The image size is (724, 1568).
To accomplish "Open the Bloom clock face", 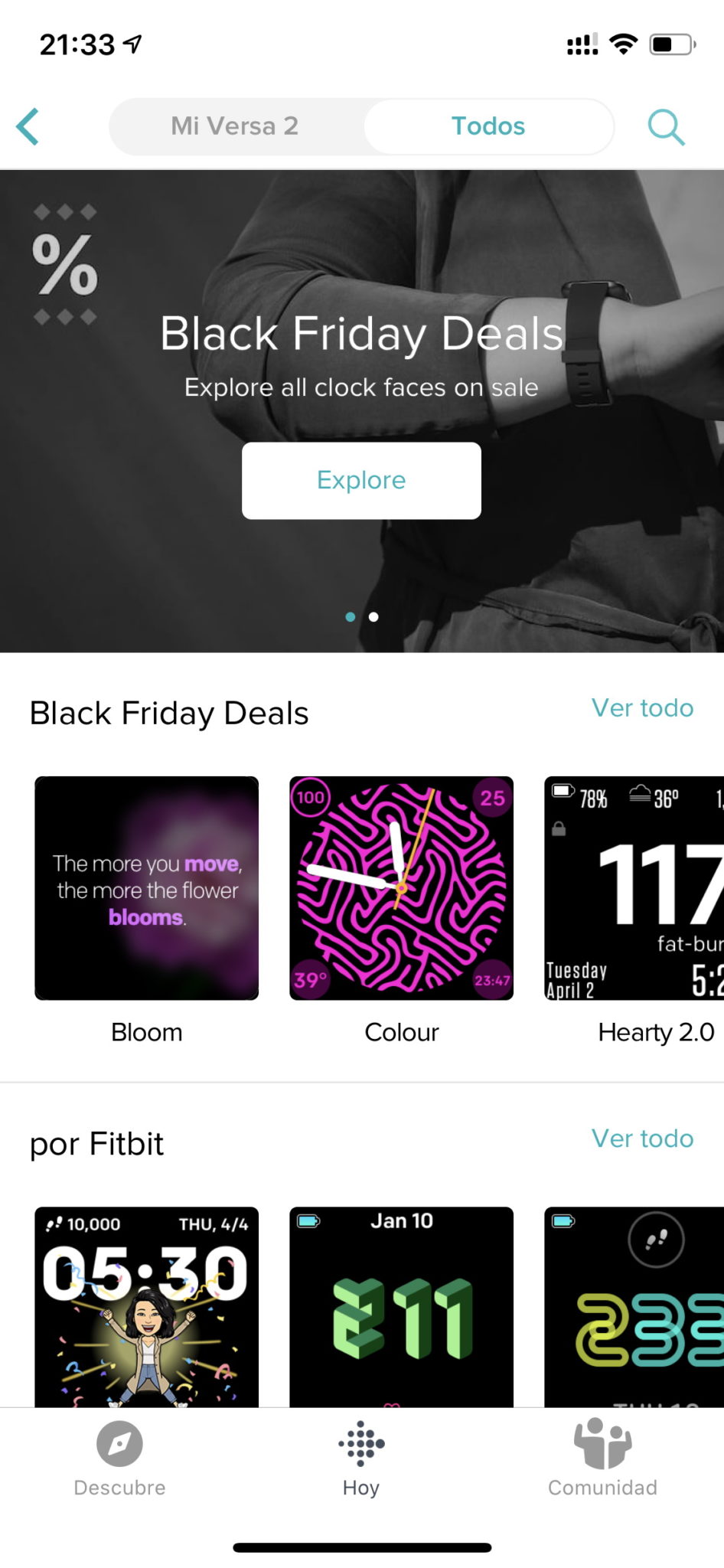I will point(147,888).
